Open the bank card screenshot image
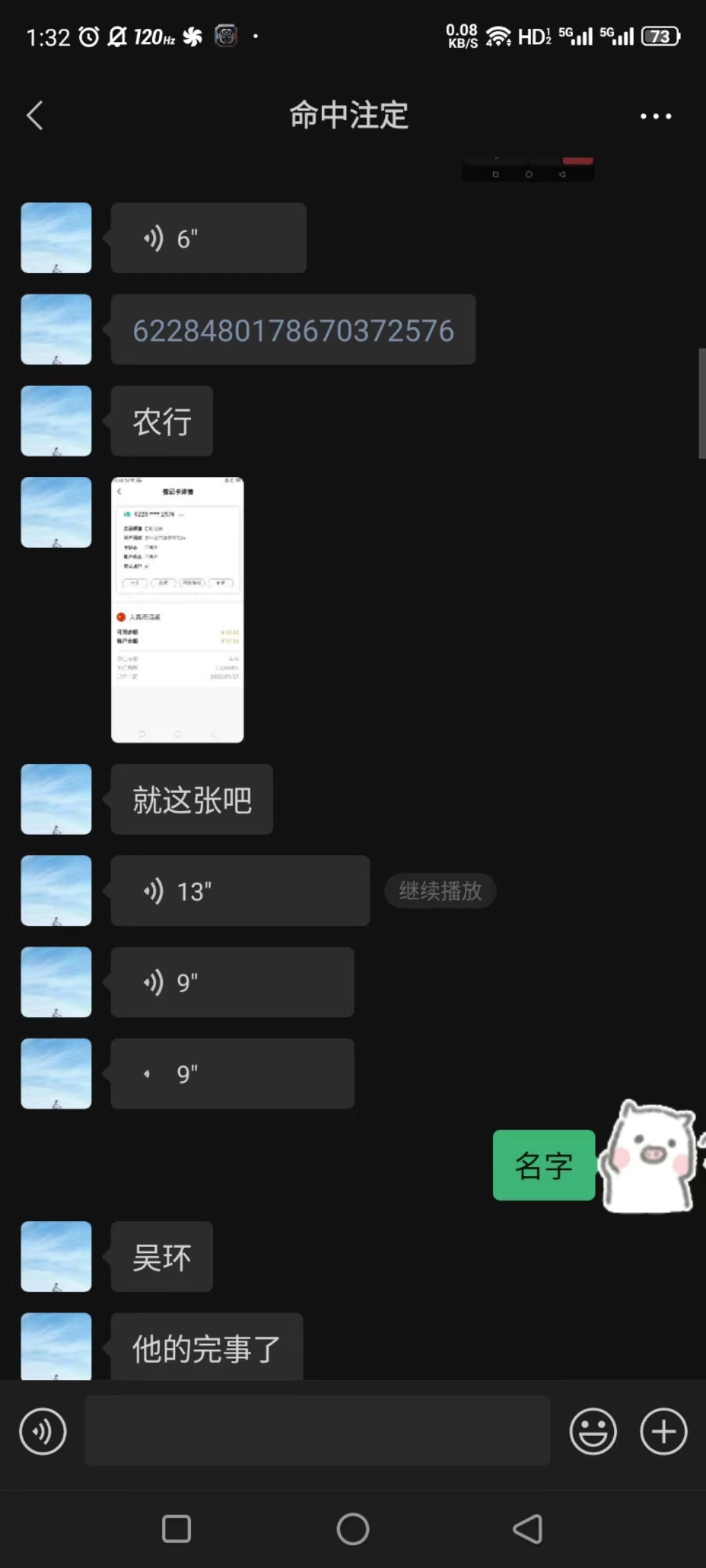 [x=177, y=610]
